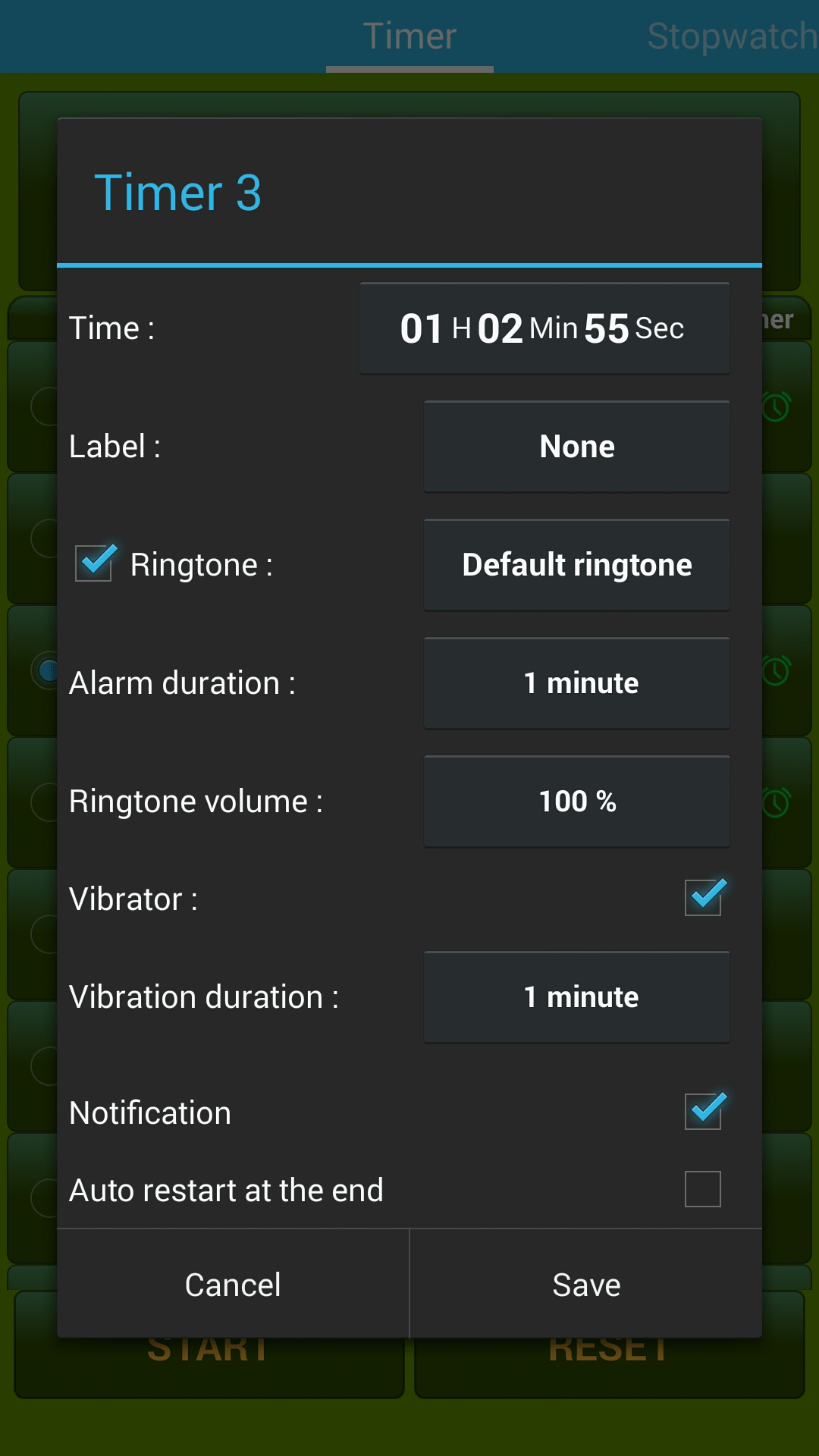The image size is (819, 1456).
Task: Change the Alarm duration value
Action: 577,683
